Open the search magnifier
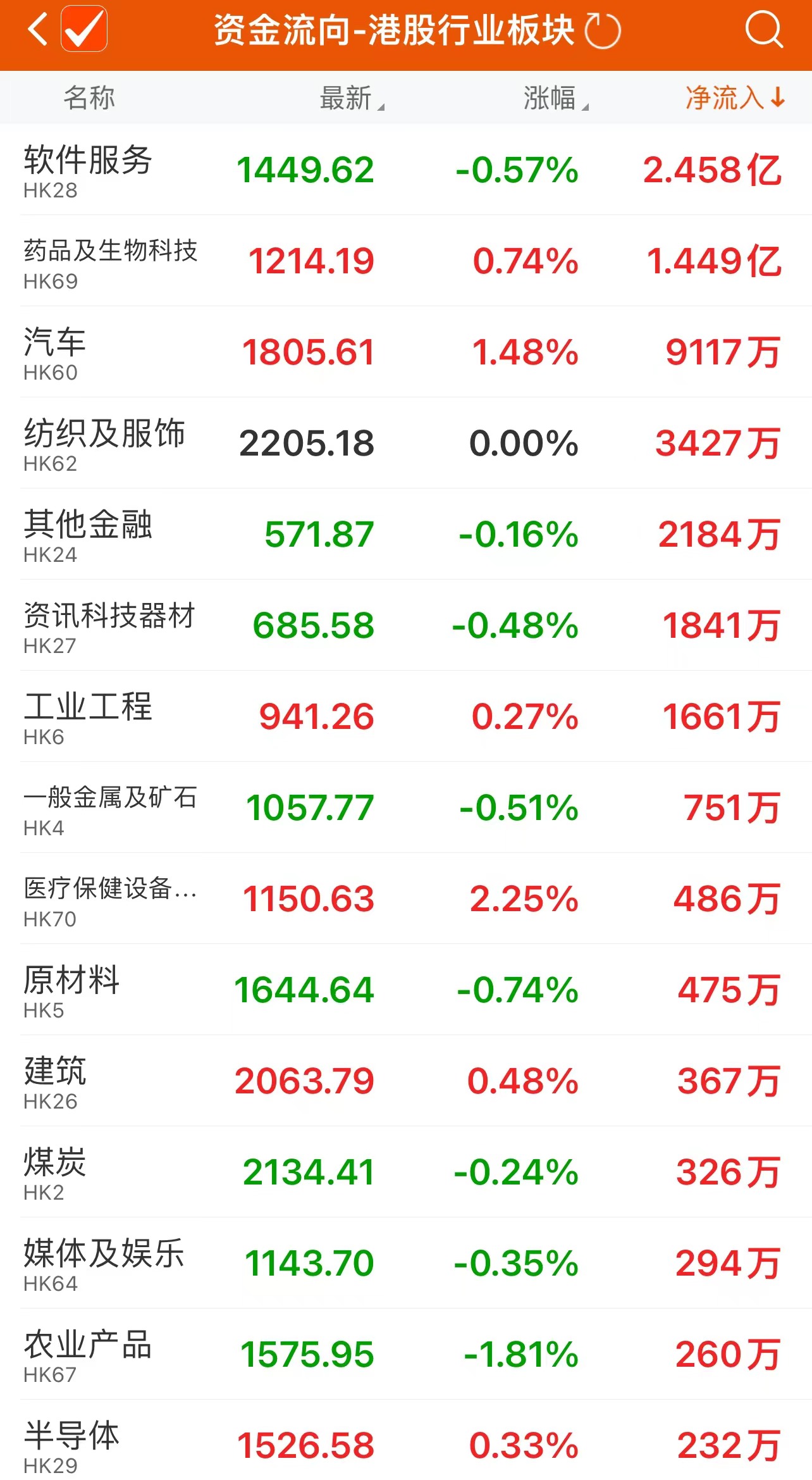 tap(763, 30)
